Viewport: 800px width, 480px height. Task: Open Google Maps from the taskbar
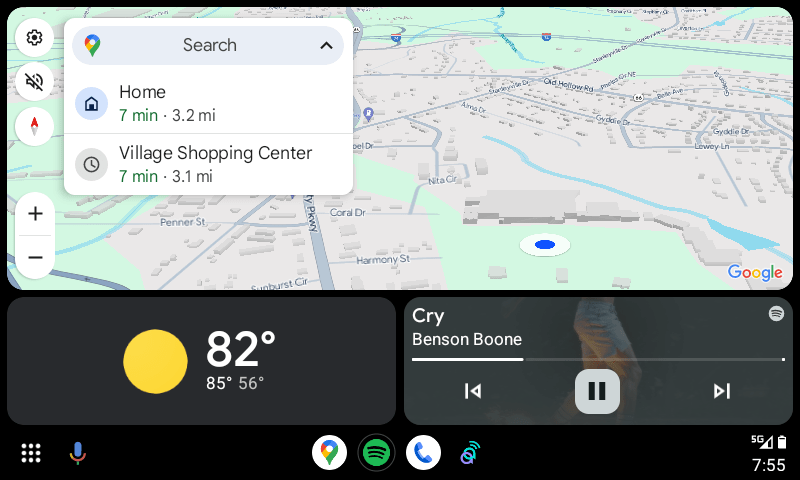pos(329,453)
